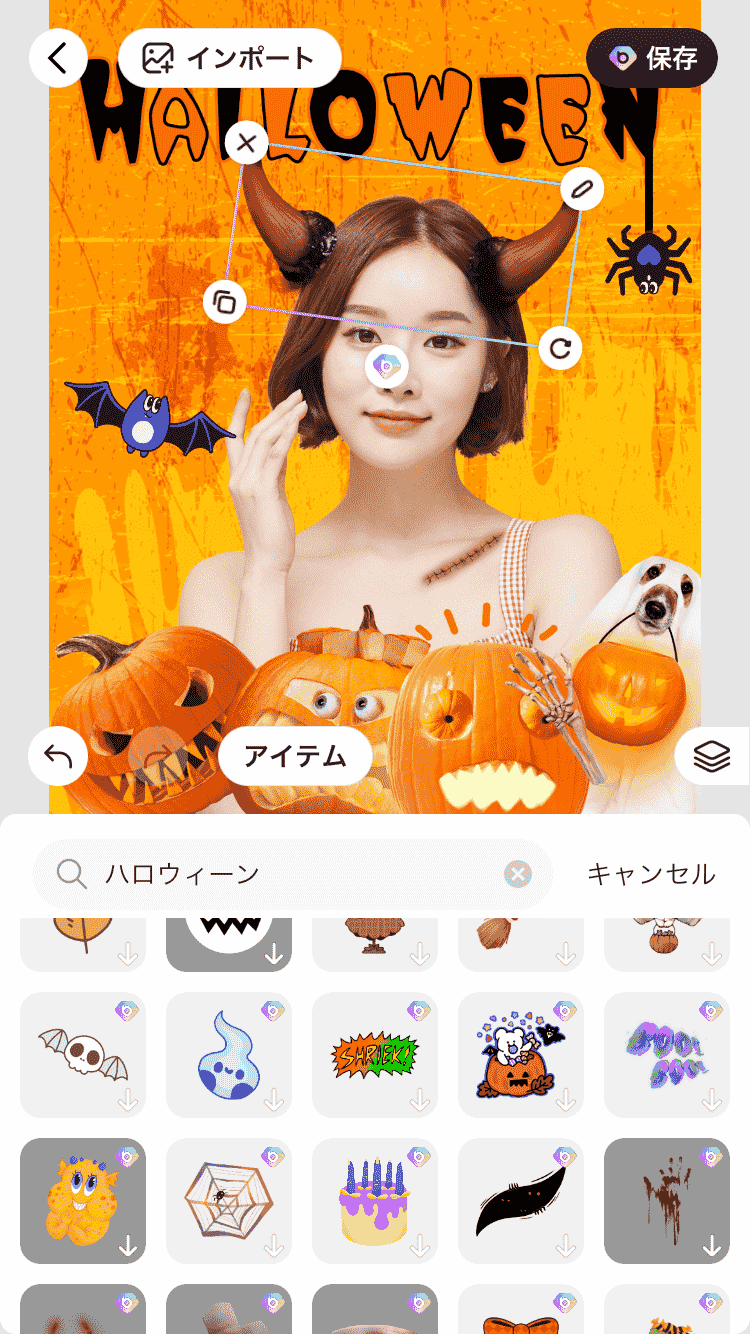Duplicate the selected horns sticker
Viewport: 750px width, 1334px height.
[225, 301]
